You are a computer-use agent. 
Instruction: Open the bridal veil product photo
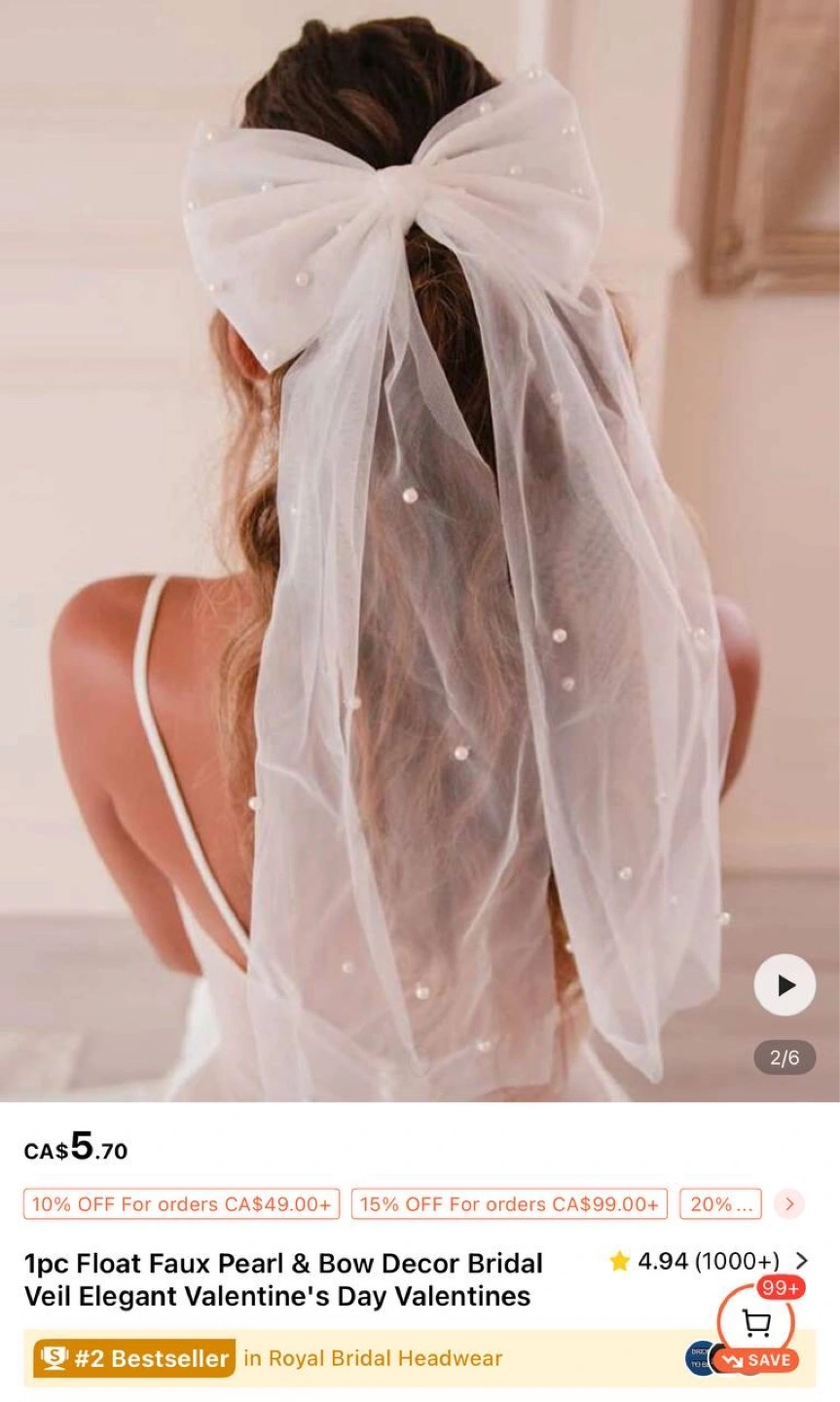pos(420,551)
